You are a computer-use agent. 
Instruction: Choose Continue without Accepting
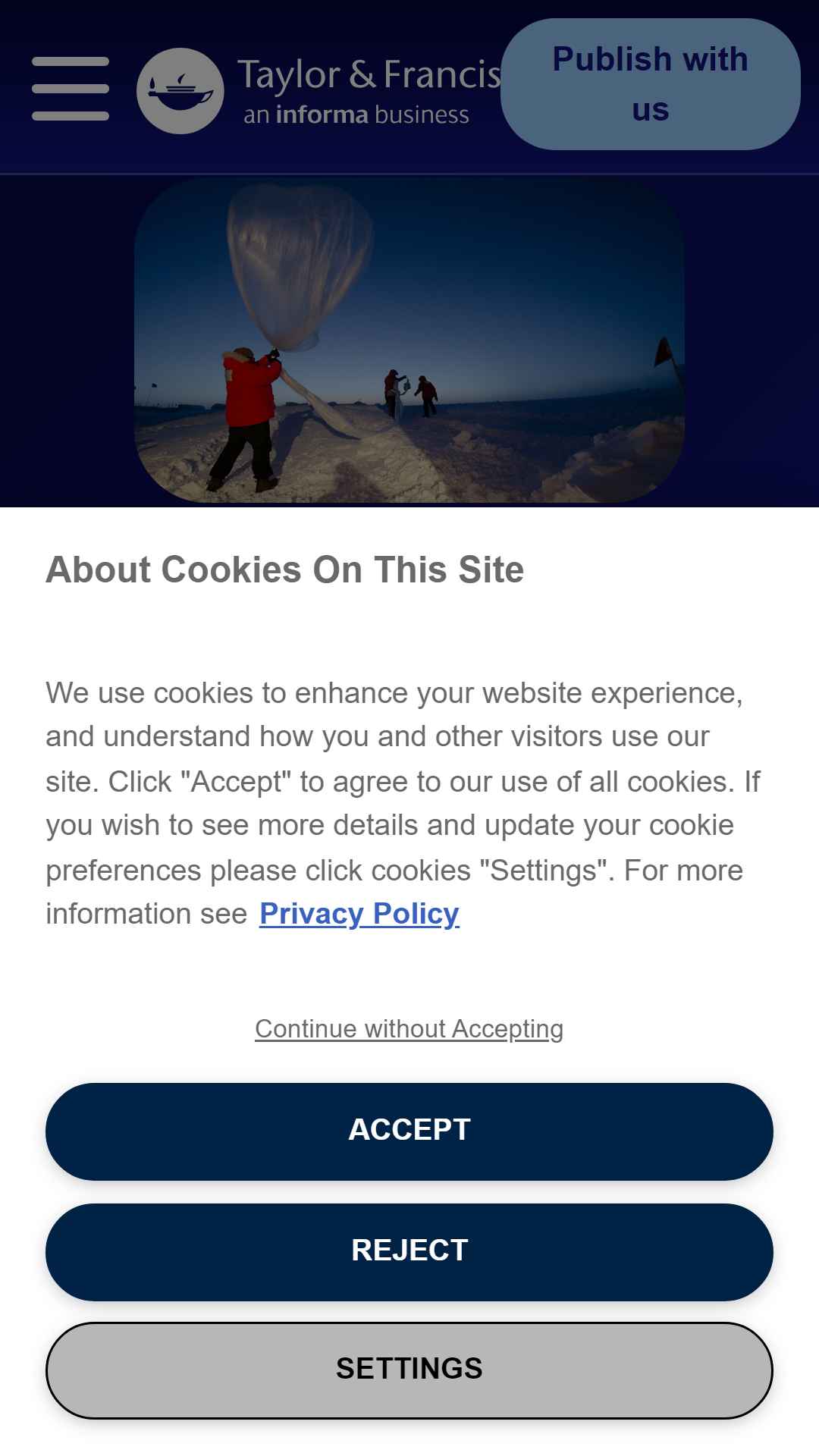pyautogui.click(x=409, y=1029)
